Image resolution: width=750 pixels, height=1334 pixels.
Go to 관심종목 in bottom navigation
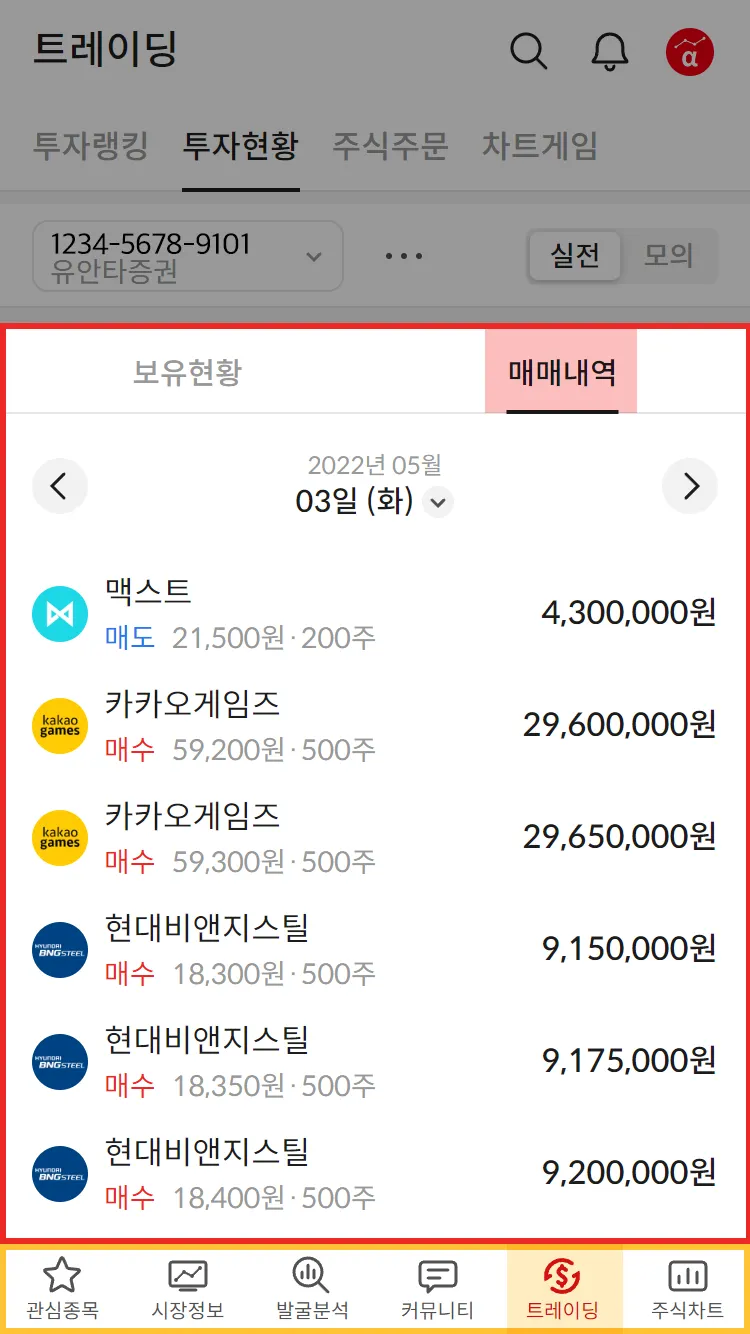coord(62,1290)
